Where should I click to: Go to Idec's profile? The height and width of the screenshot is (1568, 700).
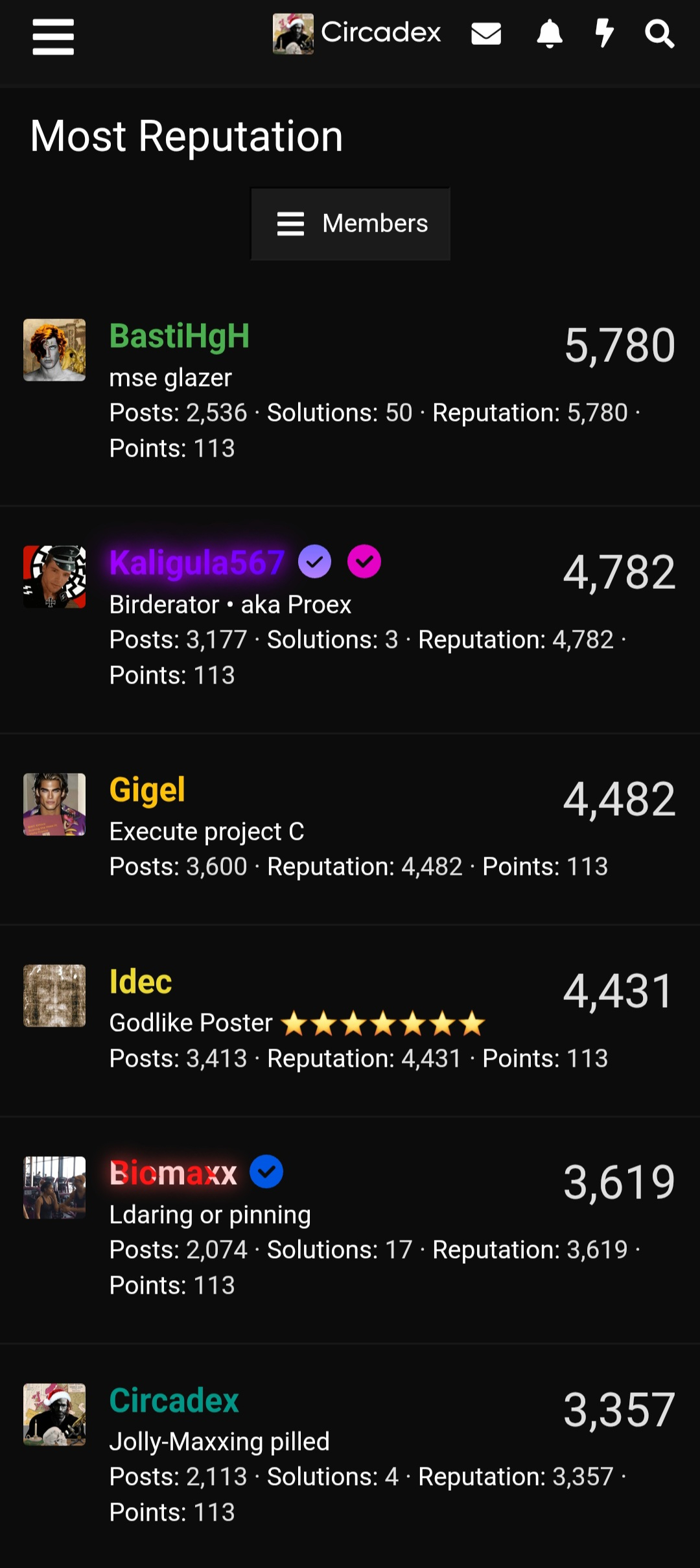coord(141,981)
